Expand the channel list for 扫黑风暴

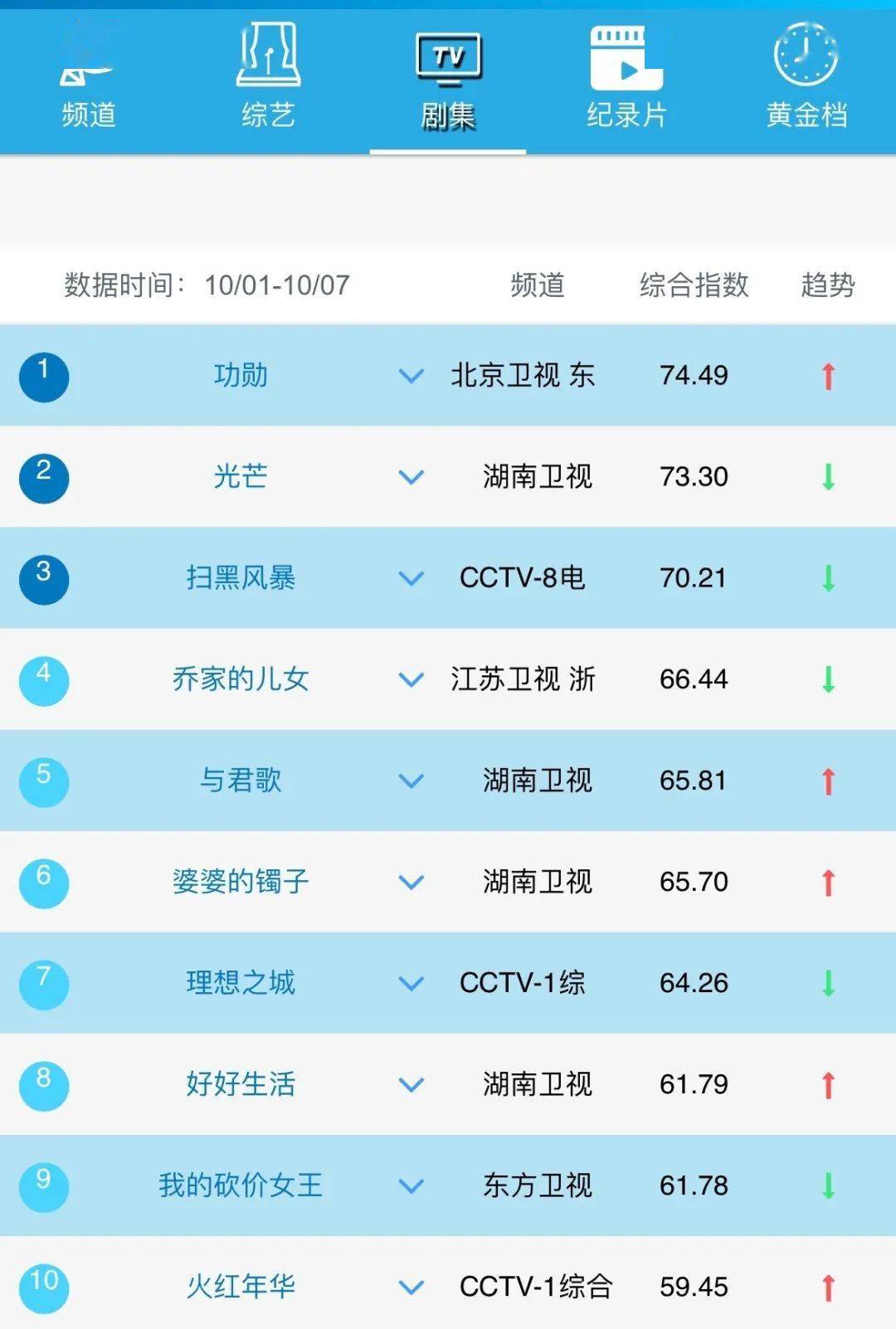coord(411,579)
